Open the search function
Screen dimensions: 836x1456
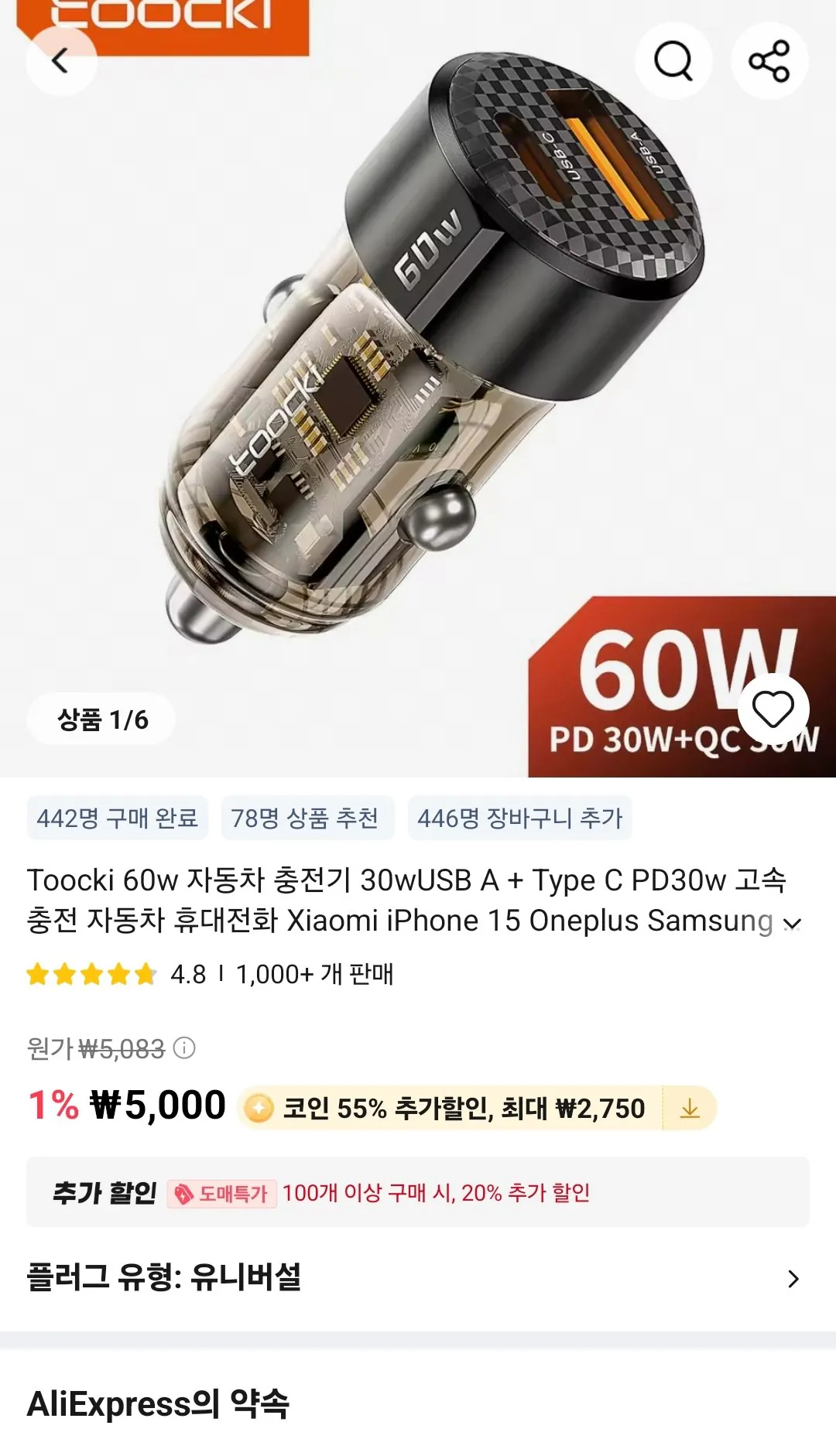click(x=673, y=60)
